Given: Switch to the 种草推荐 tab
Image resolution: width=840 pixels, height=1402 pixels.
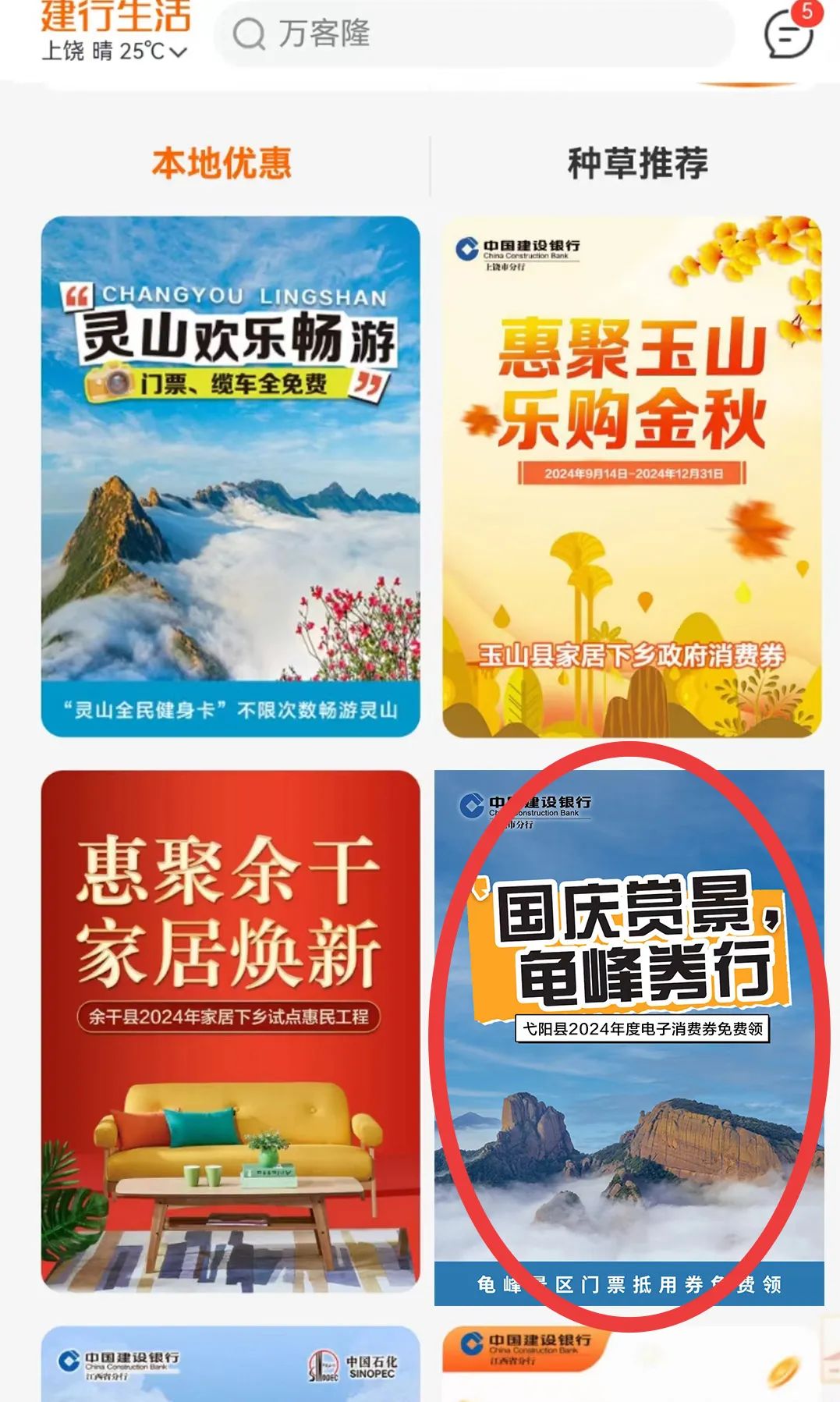Looking at the screenshot, I should pos(637,164).
